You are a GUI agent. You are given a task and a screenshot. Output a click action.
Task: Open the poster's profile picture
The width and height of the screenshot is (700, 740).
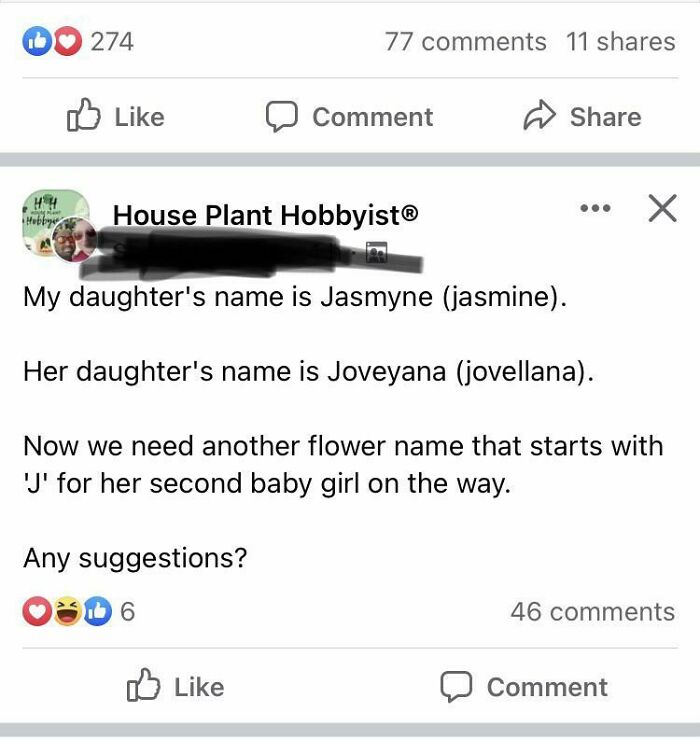click(75, 239)
